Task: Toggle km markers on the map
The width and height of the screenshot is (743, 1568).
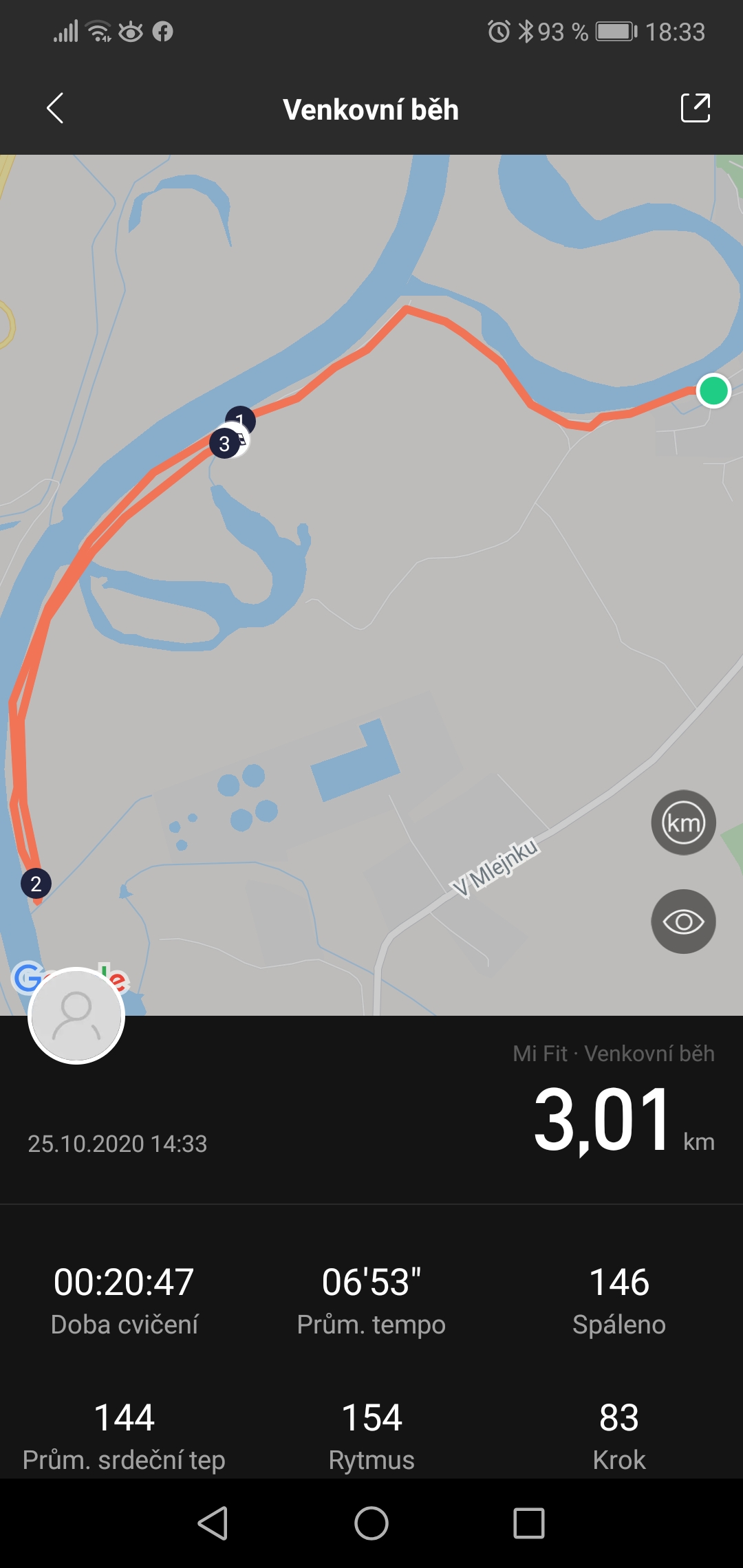Action: click(x=683, y=823)
